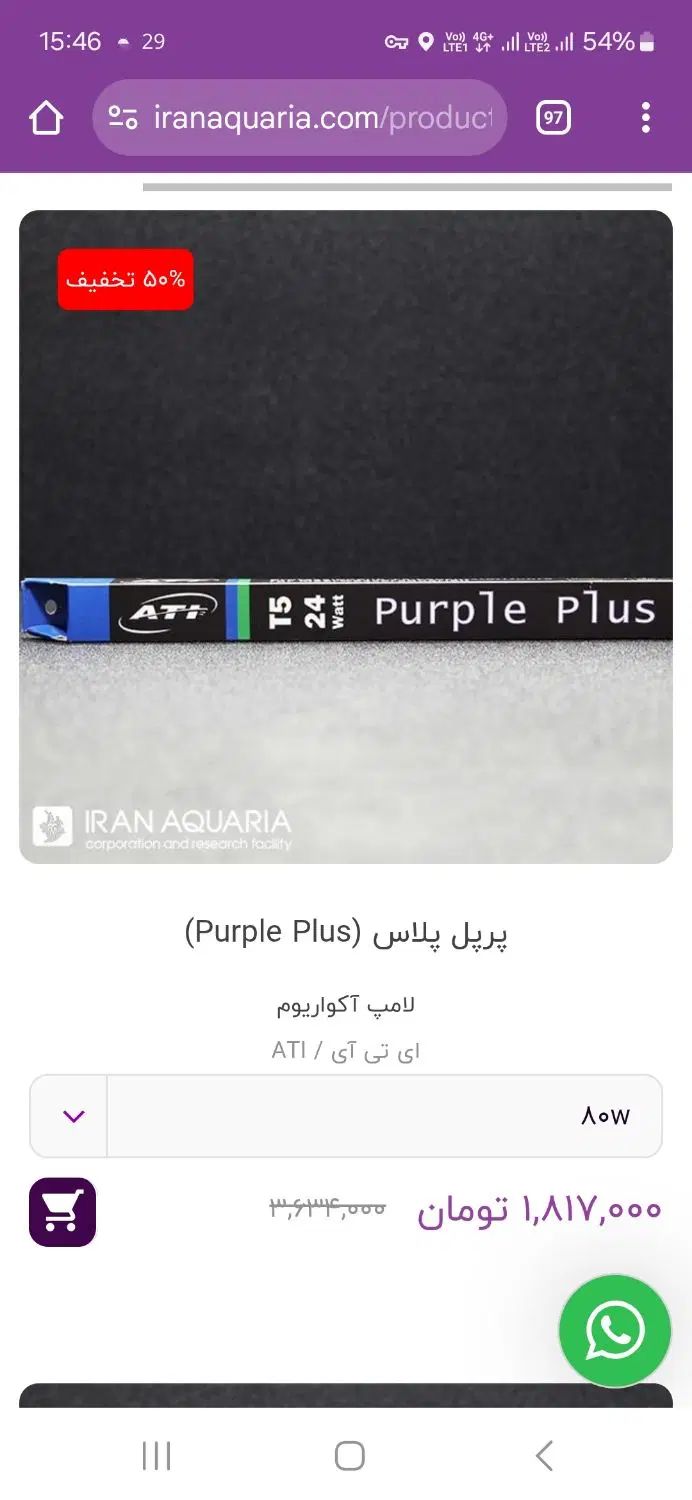Open the browser overflow menu
Screen dimensions: 692x1500
(645, 118)
